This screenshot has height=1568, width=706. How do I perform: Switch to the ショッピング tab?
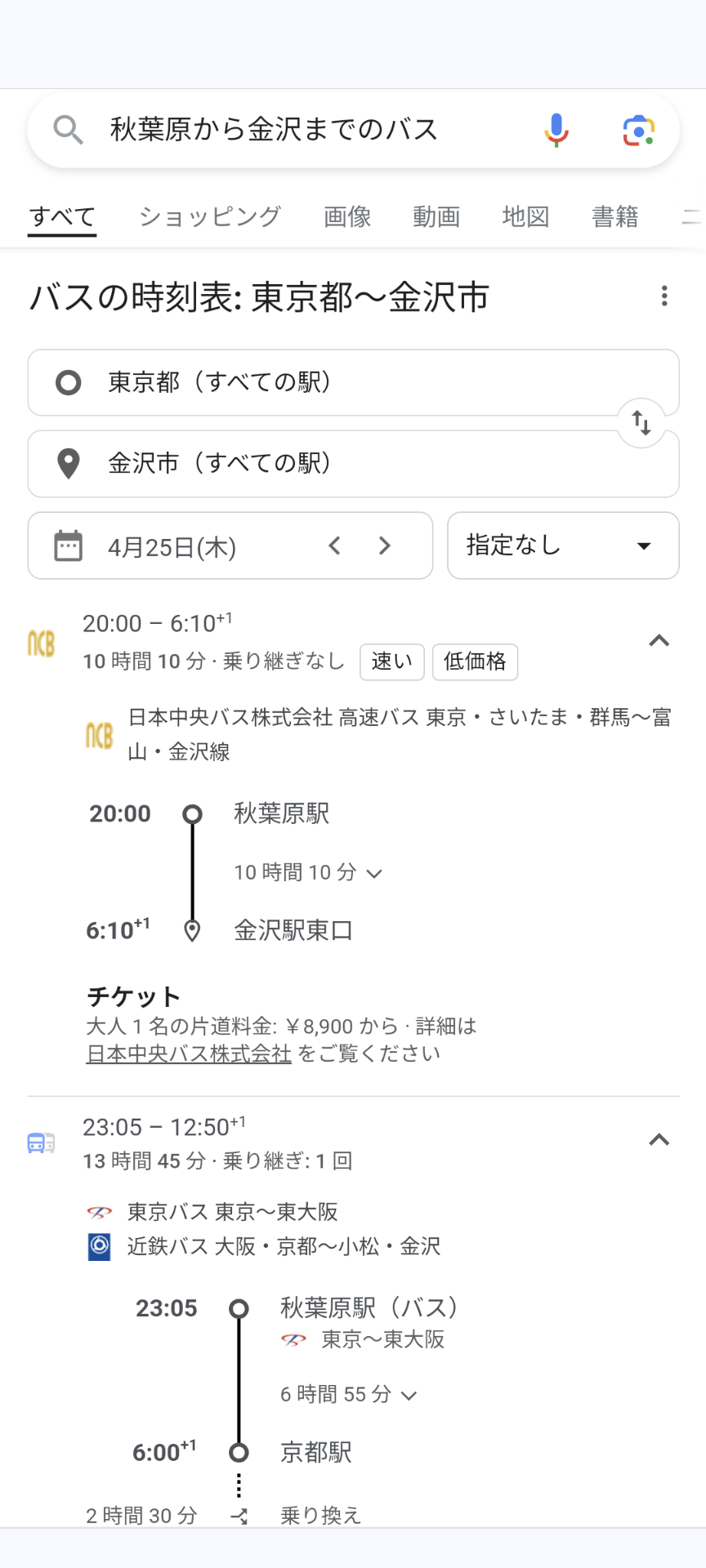pos(210,216)
